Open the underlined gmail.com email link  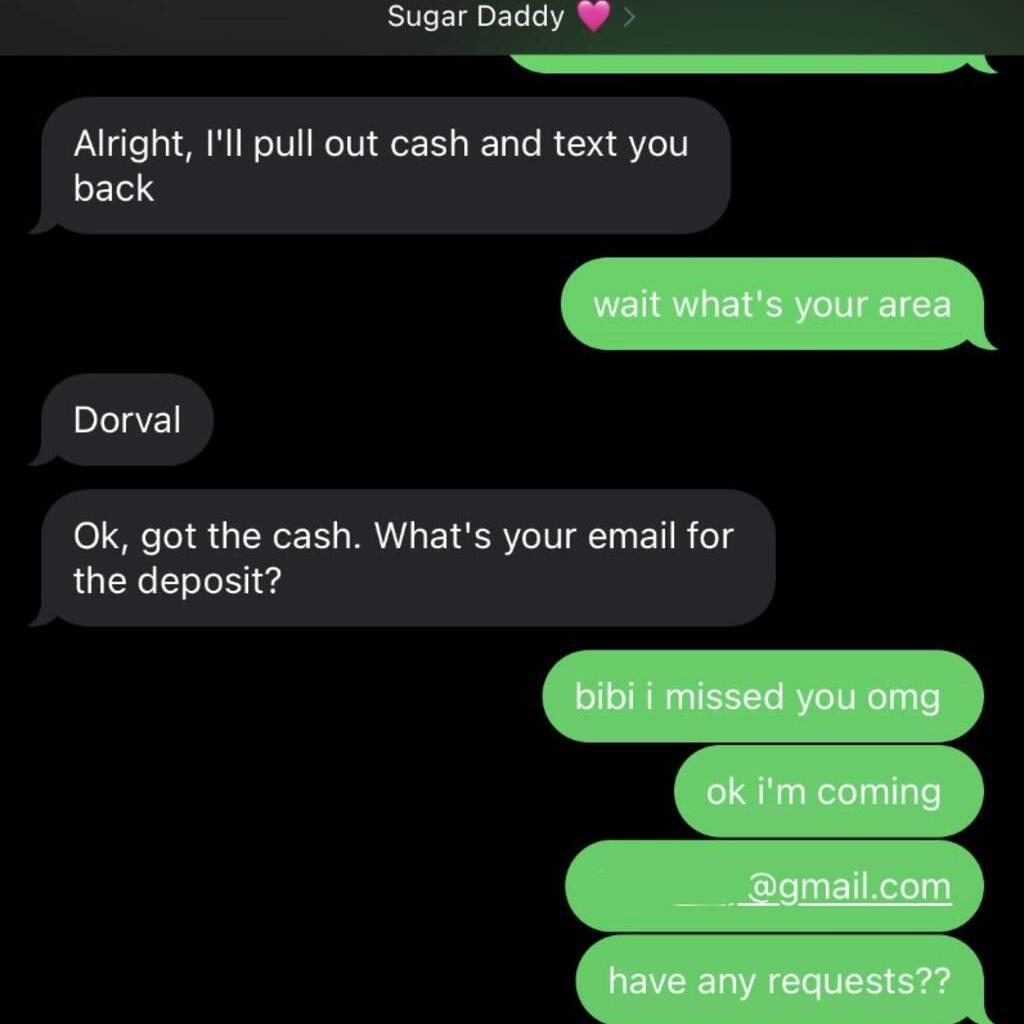[848, 887]
